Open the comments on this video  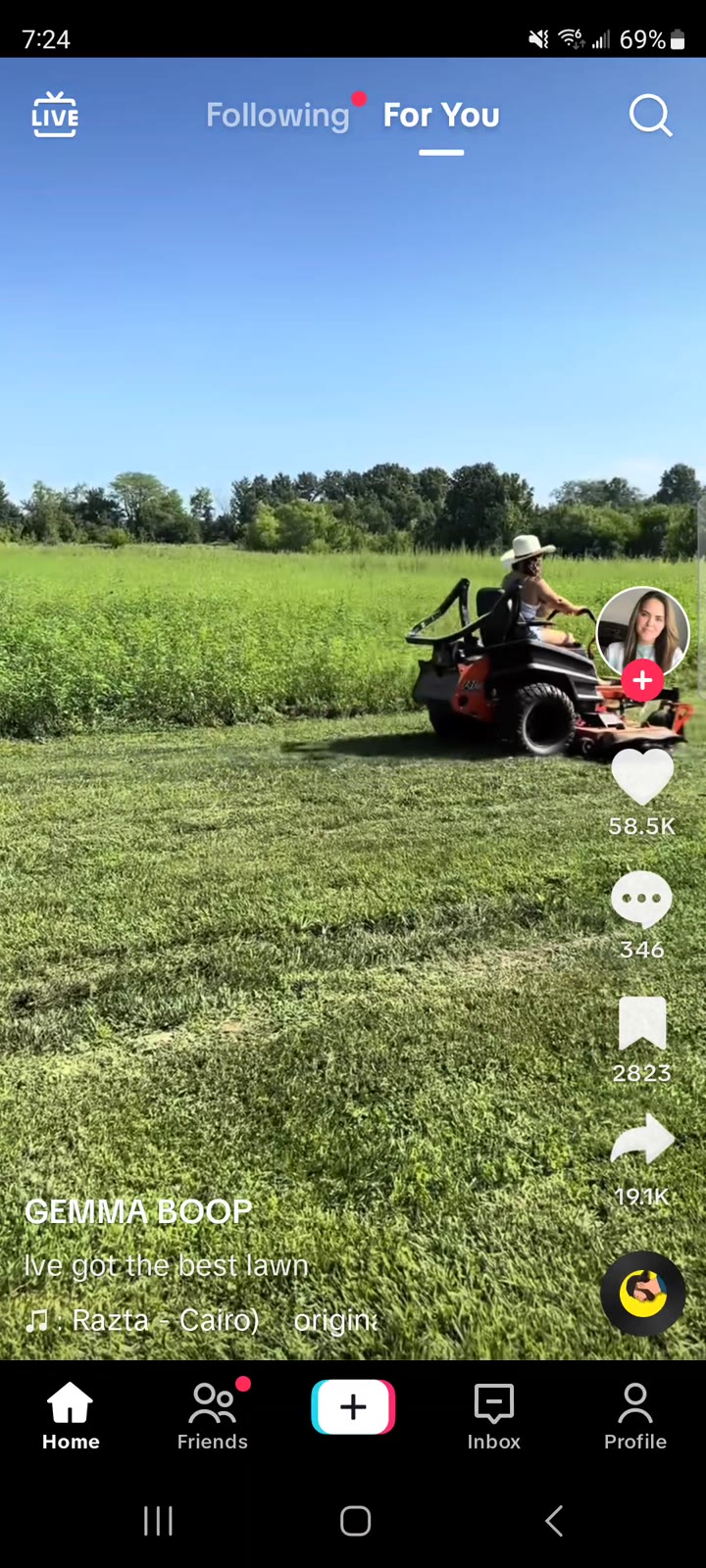coord(642,899)
